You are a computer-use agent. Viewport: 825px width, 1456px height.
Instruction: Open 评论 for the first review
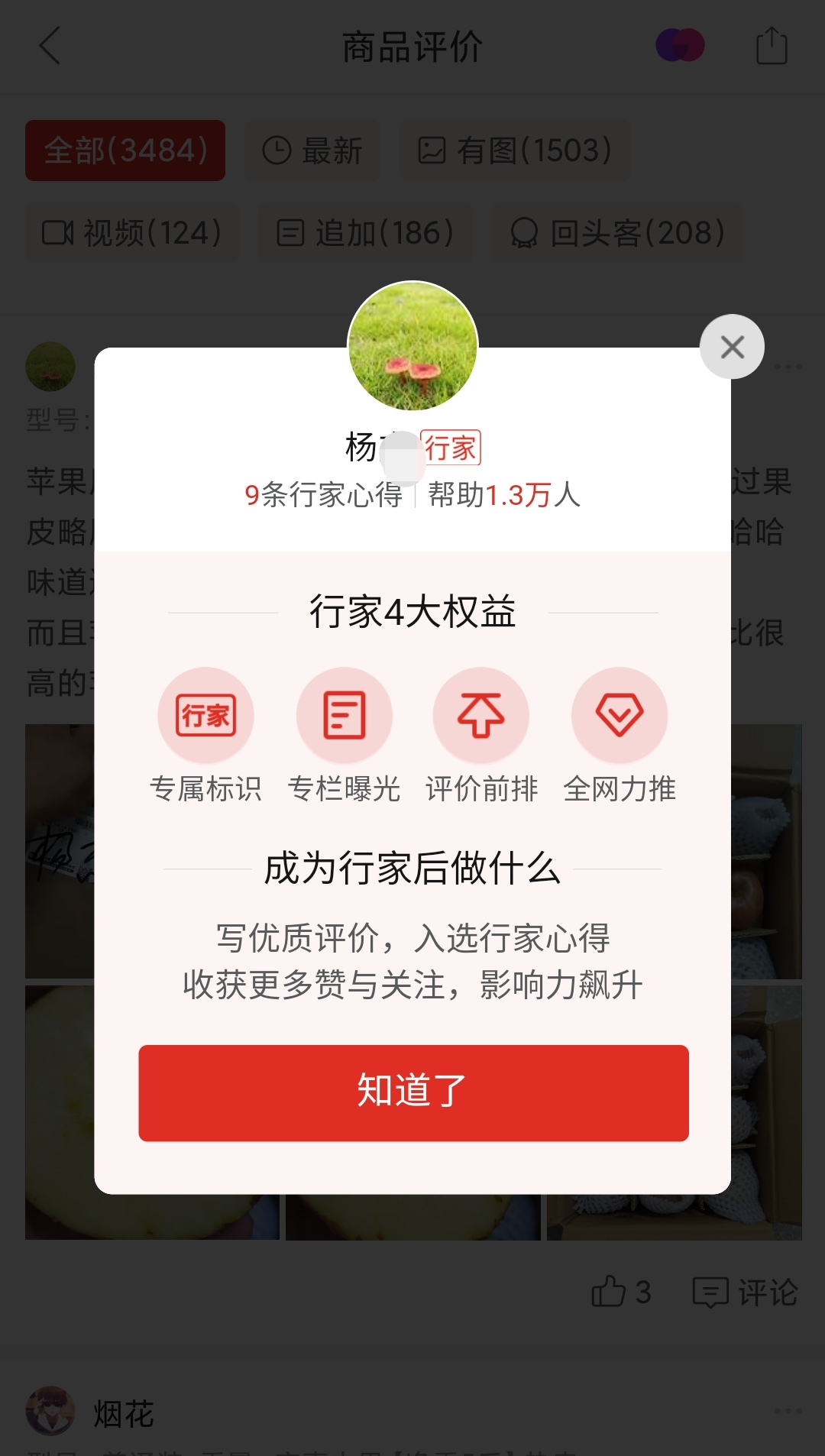[745, 1292]
